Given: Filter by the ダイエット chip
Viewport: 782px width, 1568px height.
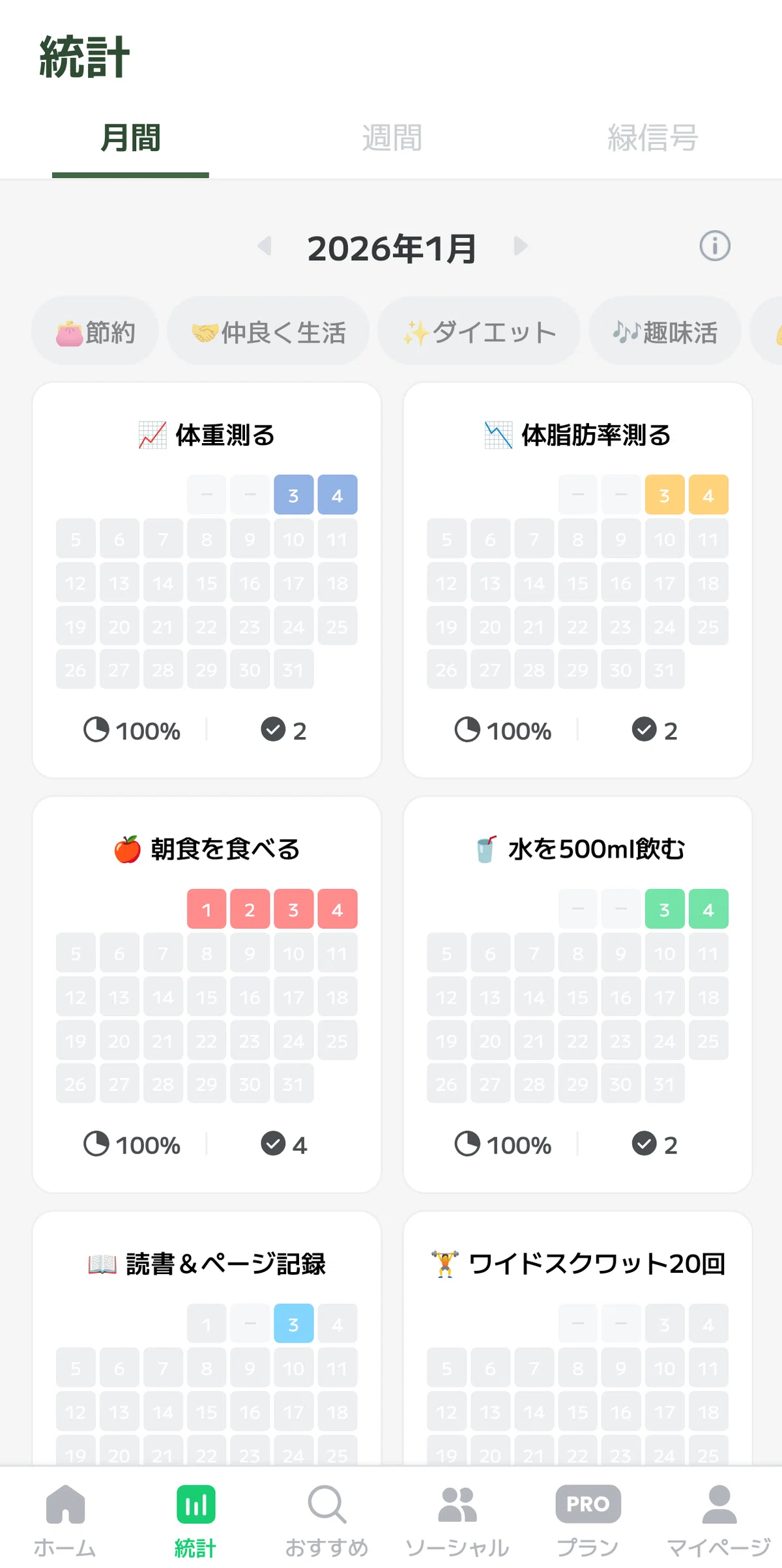Looking at the screenshot, I should point(479,332).
